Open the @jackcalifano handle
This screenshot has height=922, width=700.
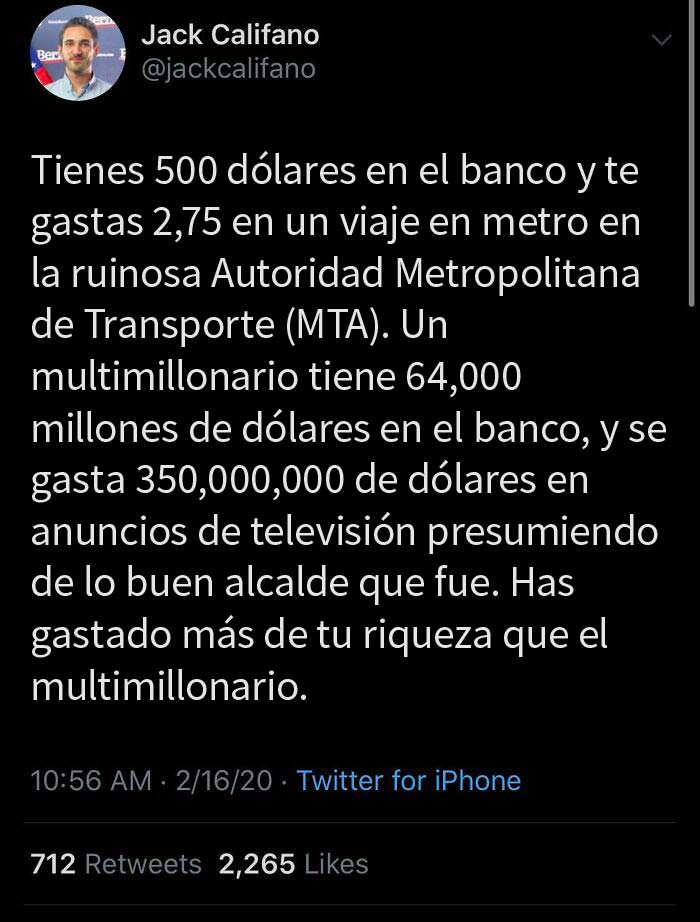pyautogui.click(x=228, y=68)
